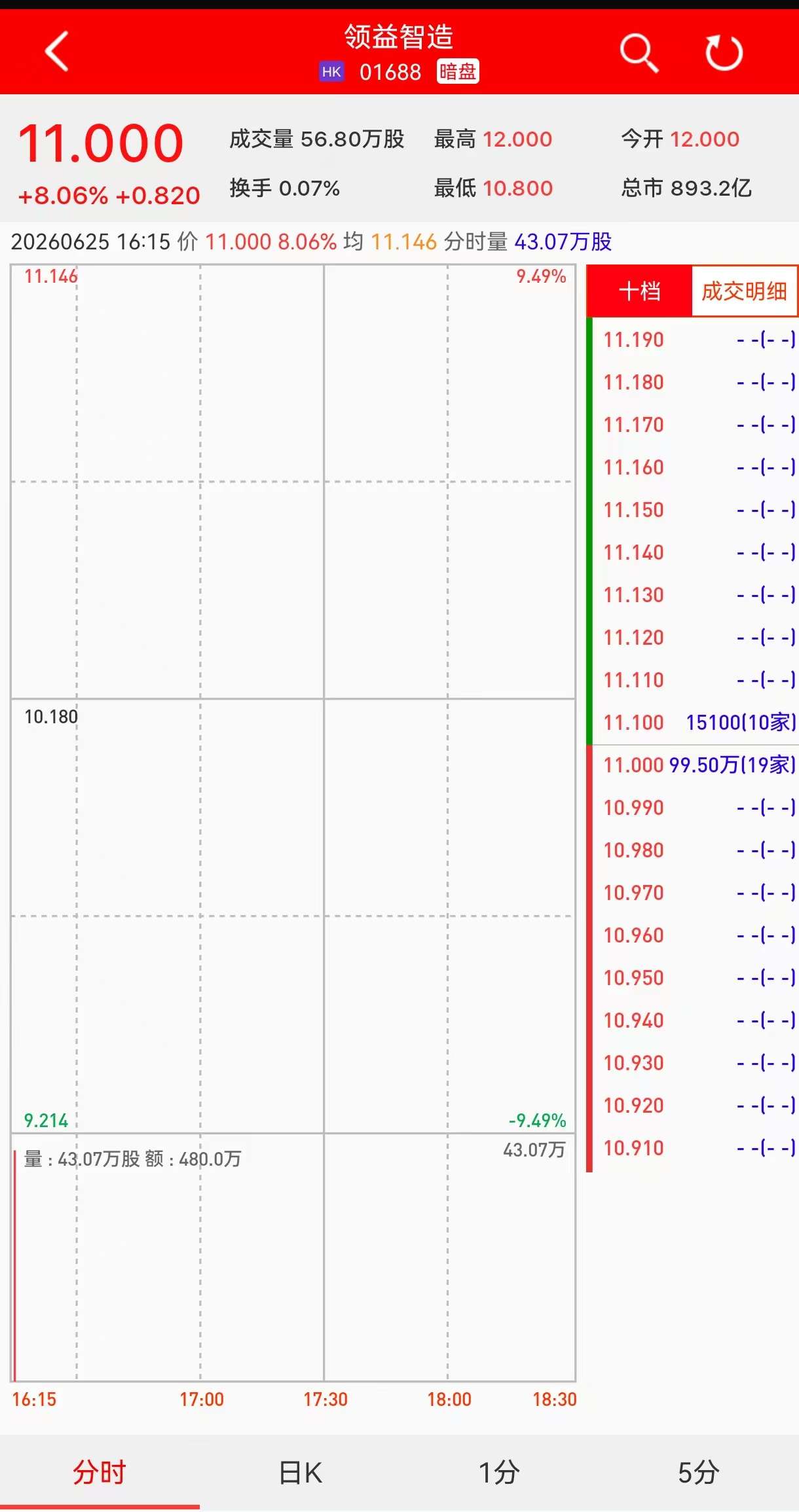Open the 成交明细 trade details tab
The height and width of the screenshot is (1512, 799).
745,291
